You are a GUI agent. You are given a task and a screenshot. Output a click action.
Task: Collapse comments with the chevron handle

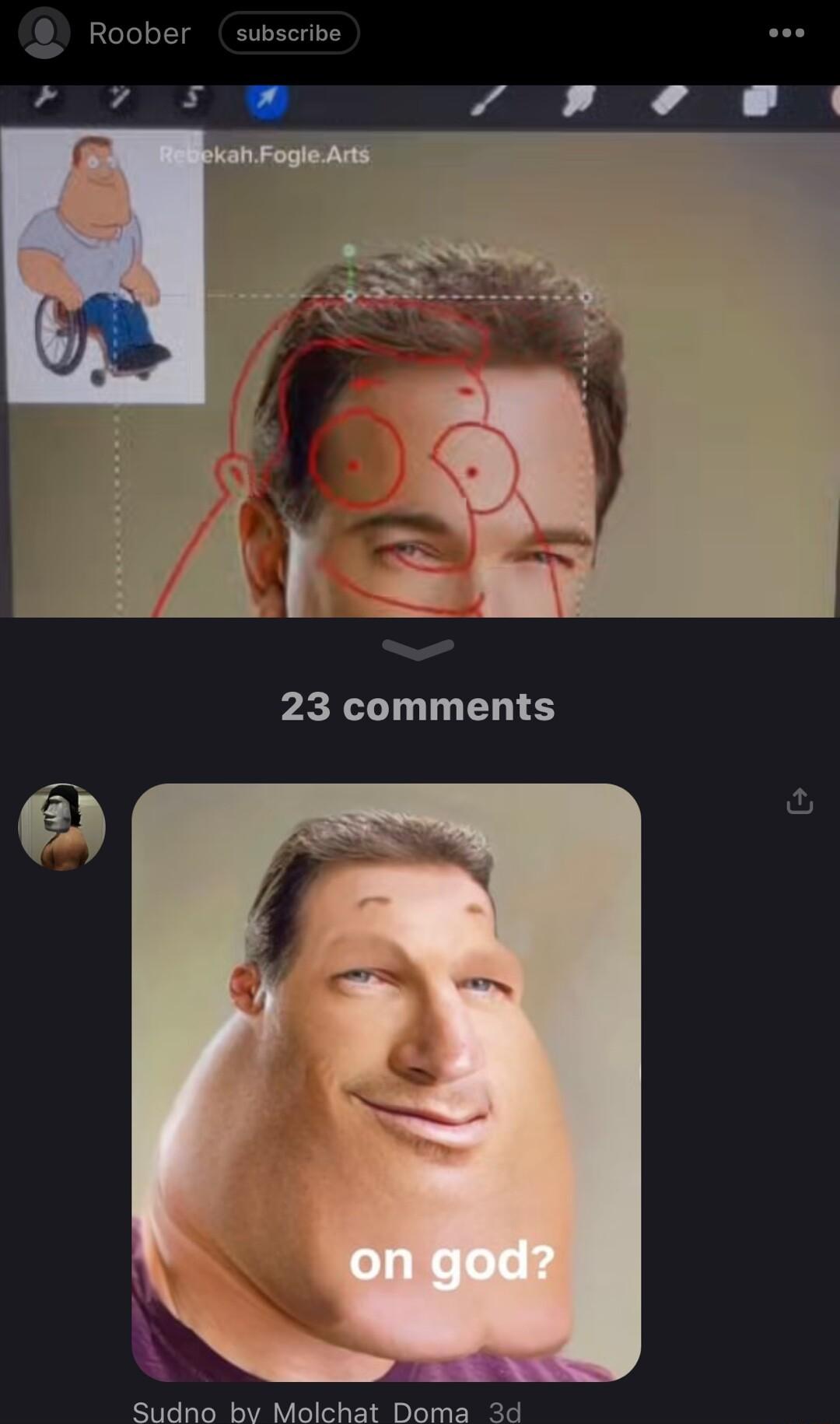[x=418, y=648]
